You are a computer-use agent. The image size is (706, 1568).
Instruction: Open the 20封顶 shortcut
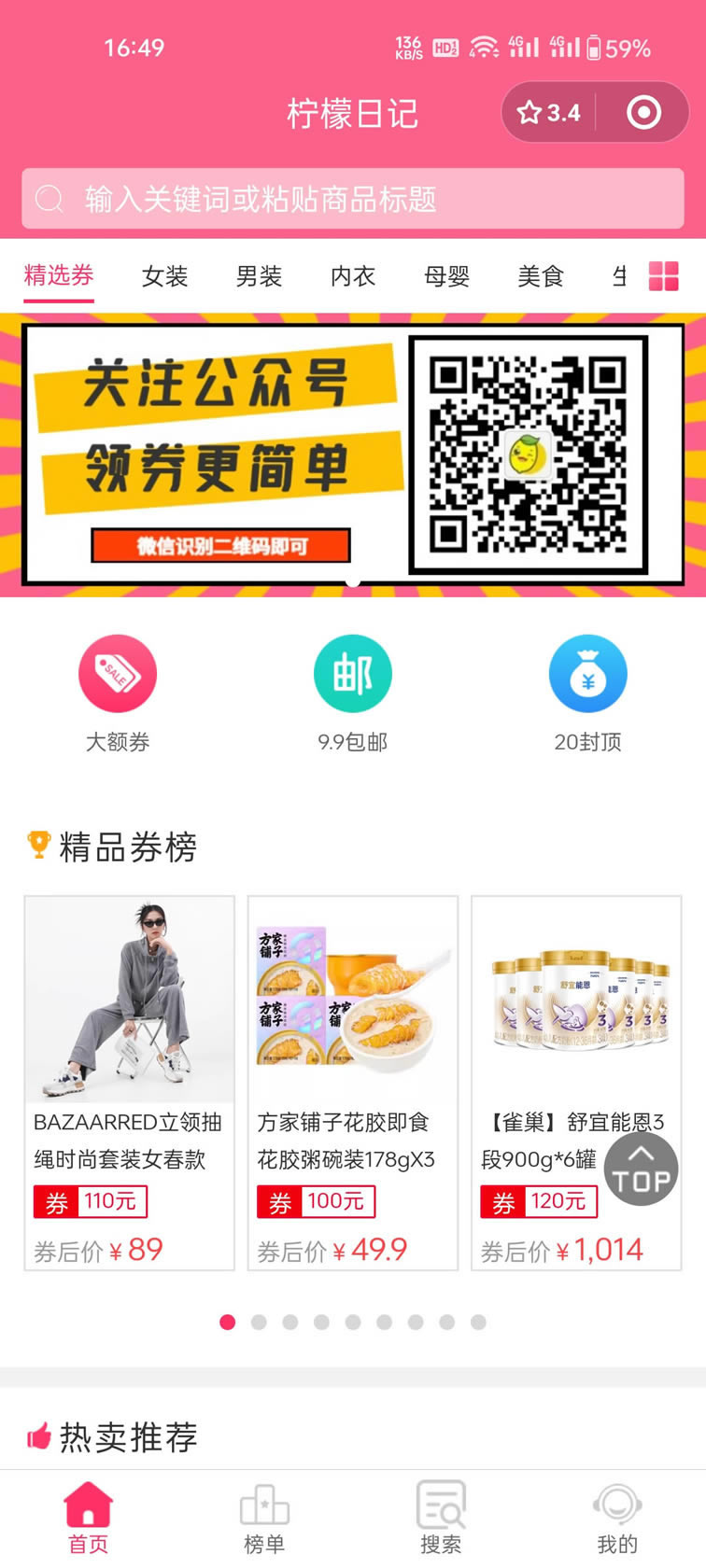(588, 694)
